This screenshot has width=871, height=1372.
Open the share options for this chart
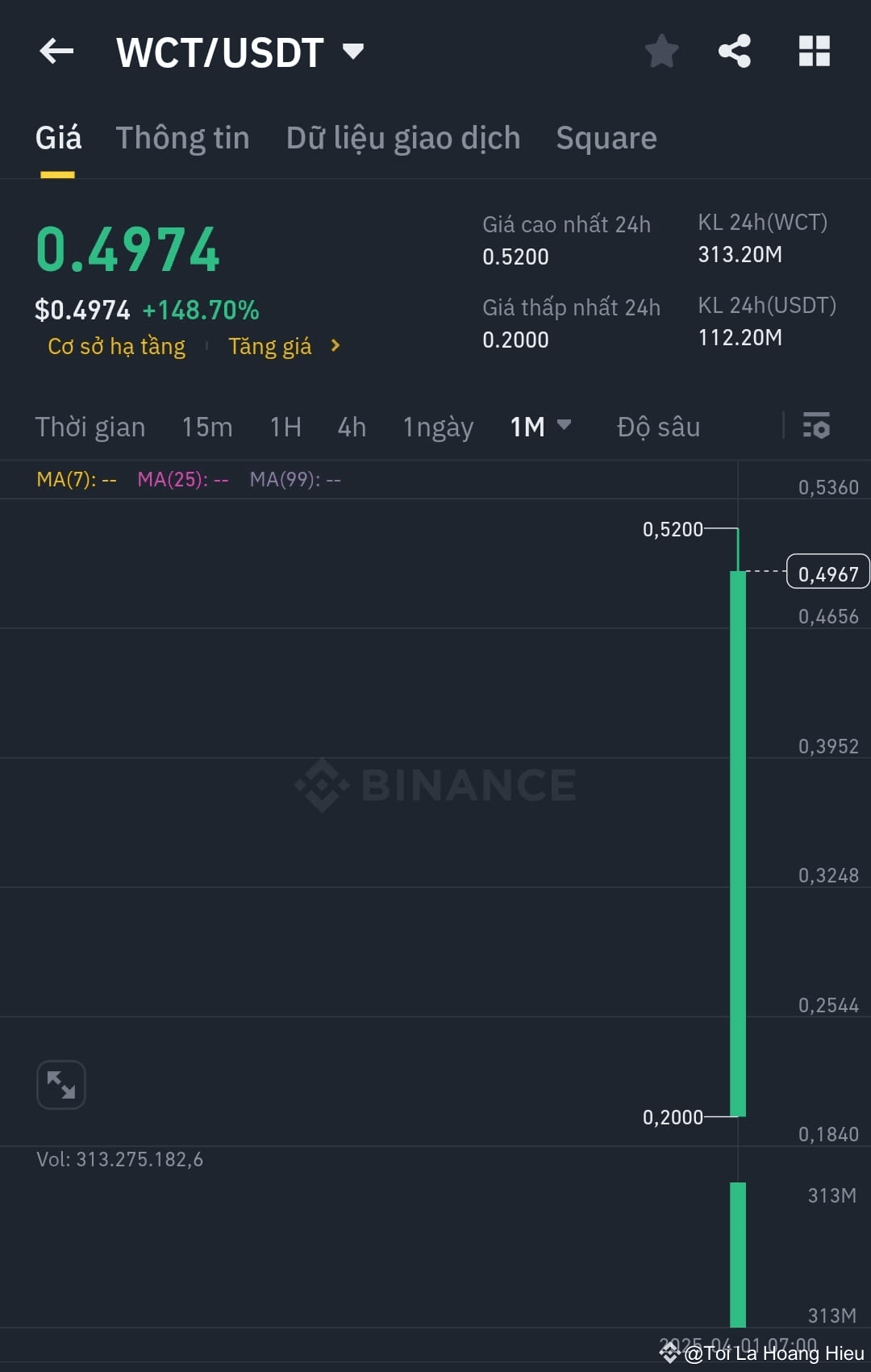tap(733, 51)
